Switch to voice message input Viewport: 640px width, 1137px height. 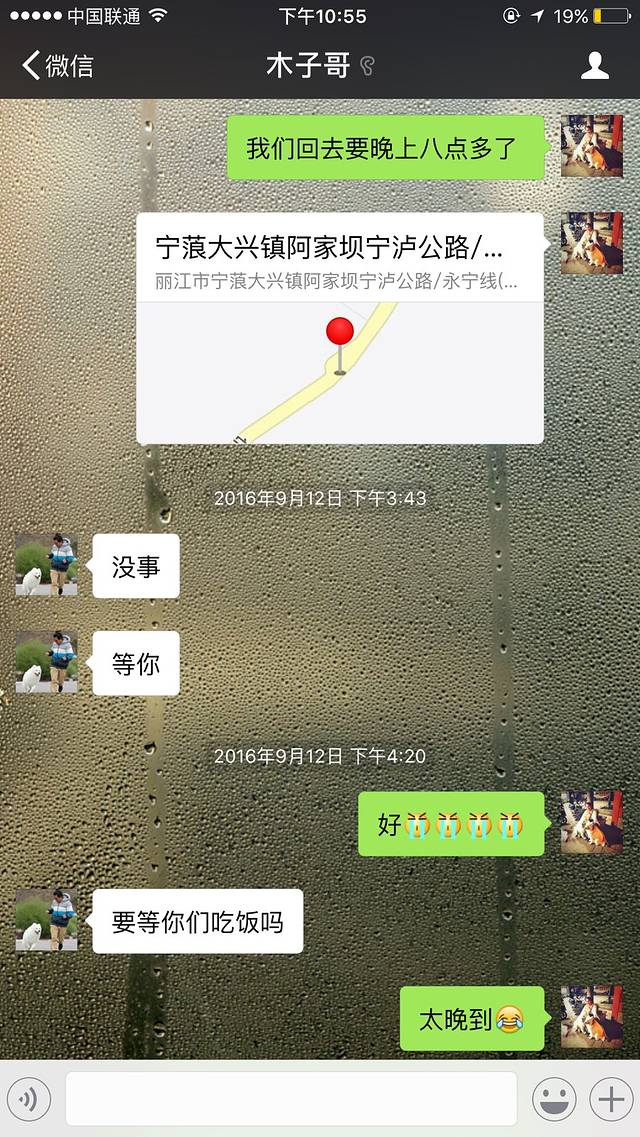[x=29, y=1100]
